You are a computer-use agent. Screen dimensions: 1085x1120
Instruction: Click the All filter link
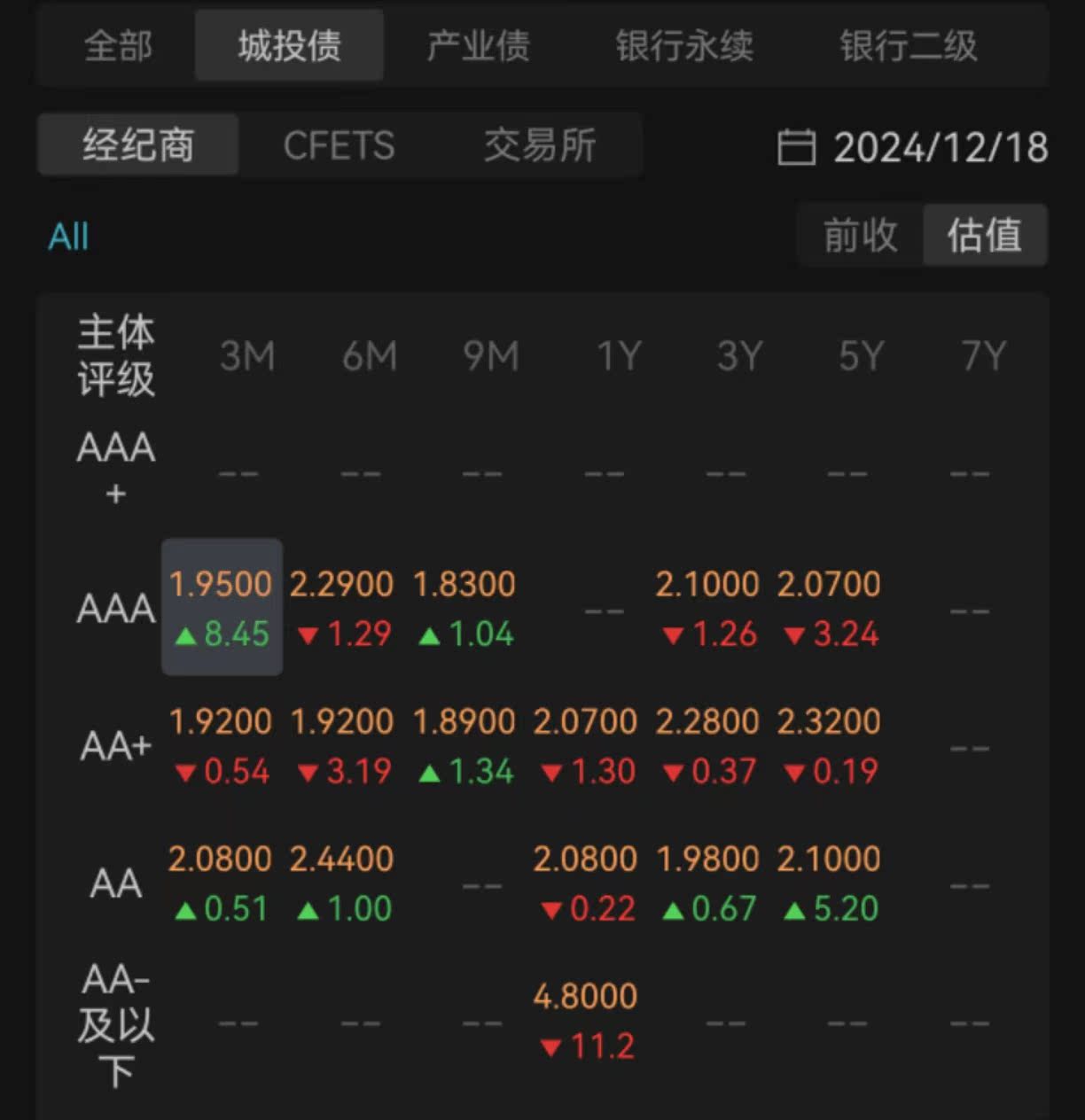pyautogui.click(x=66, y=234)
